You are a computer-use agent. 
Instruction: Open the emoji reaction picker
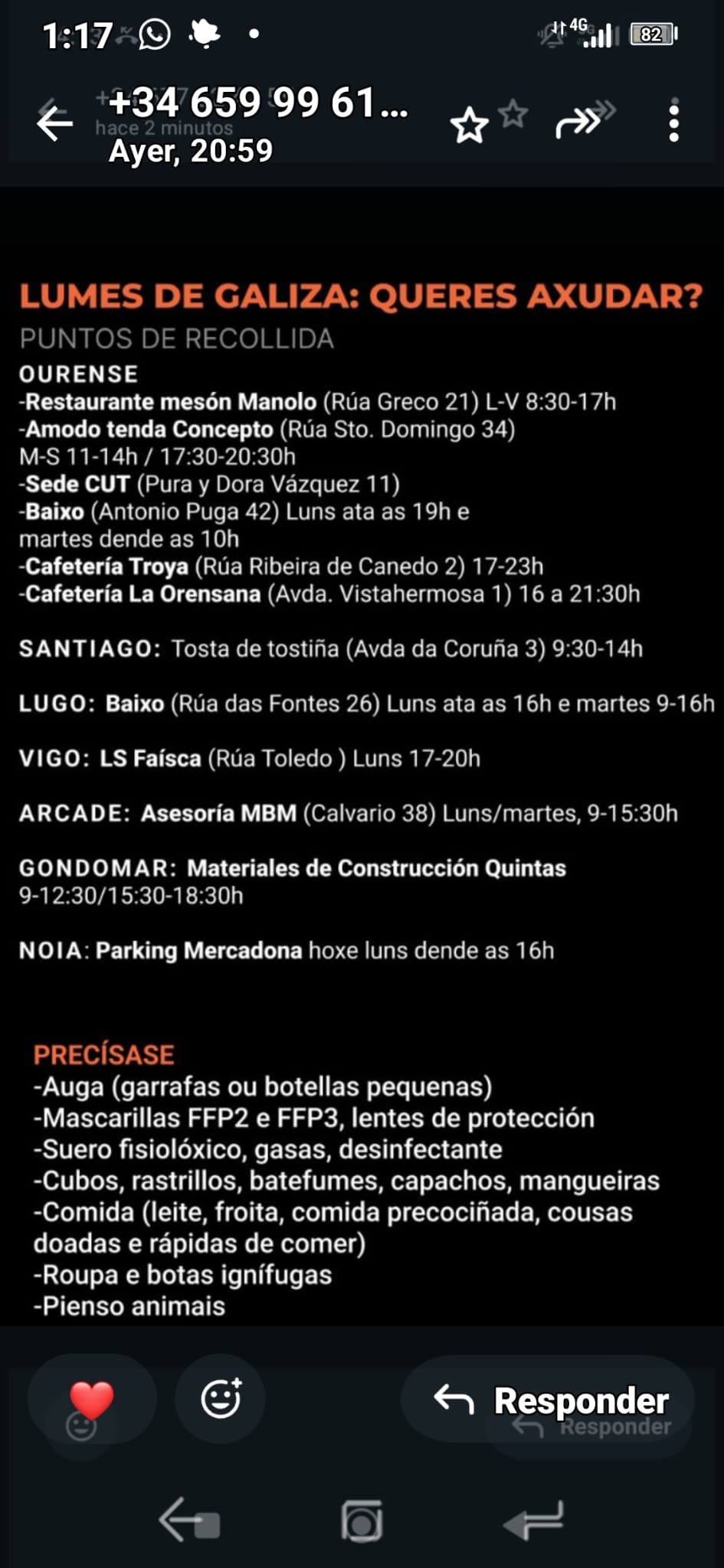[x=221, y=1399]
